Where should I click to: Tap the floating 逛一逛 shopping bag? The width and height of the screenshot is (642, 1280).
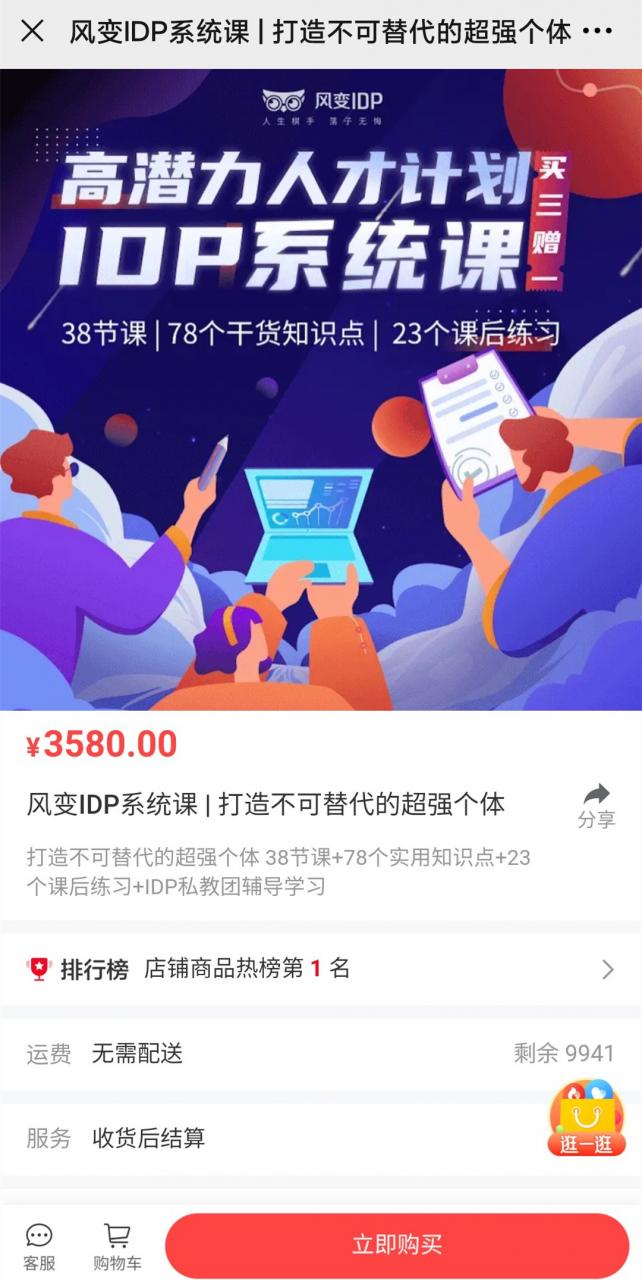point(586,1119)
